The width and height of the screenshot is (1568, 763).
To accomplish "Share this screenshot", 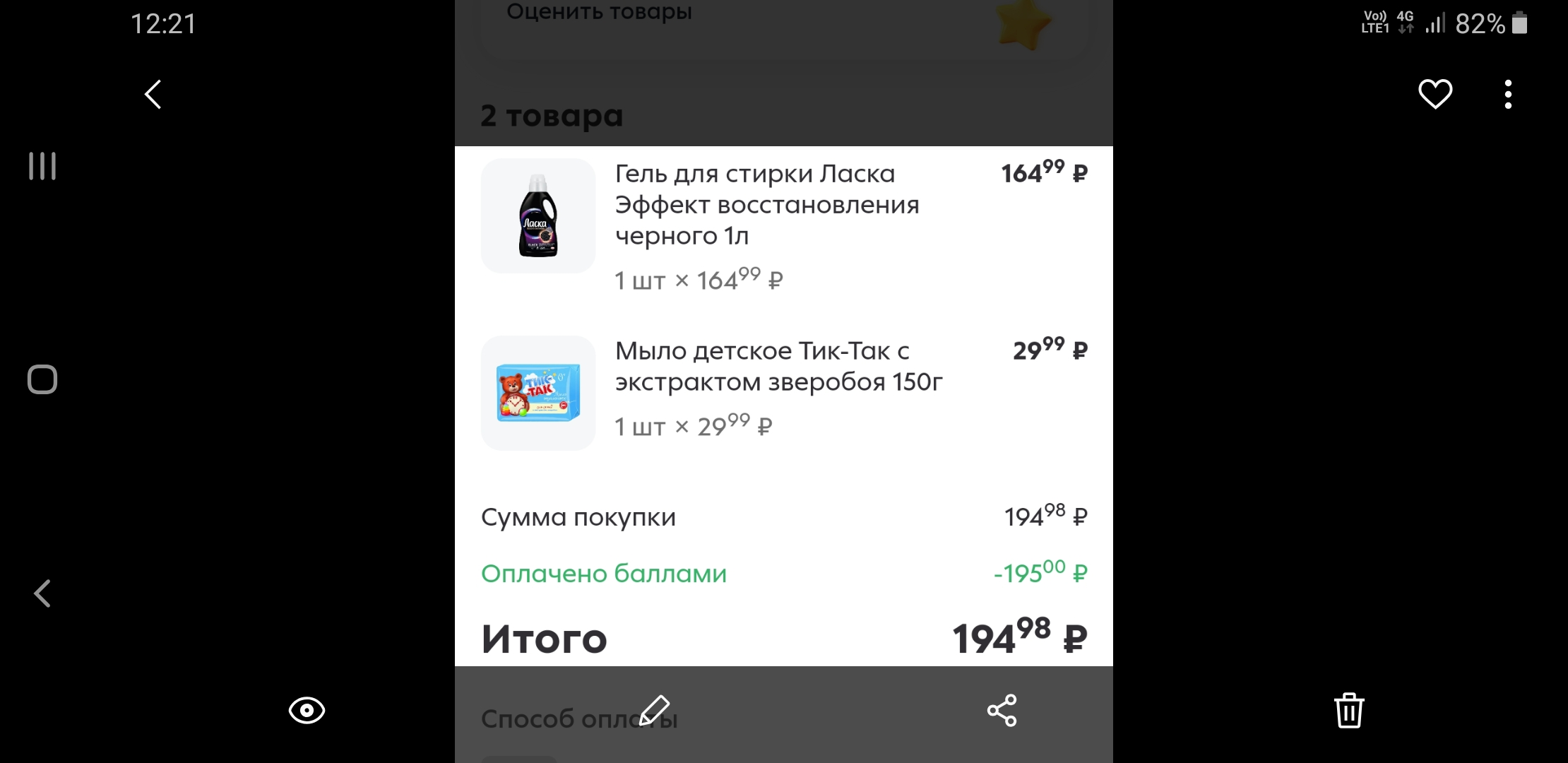I will (x=1002, y=710).
